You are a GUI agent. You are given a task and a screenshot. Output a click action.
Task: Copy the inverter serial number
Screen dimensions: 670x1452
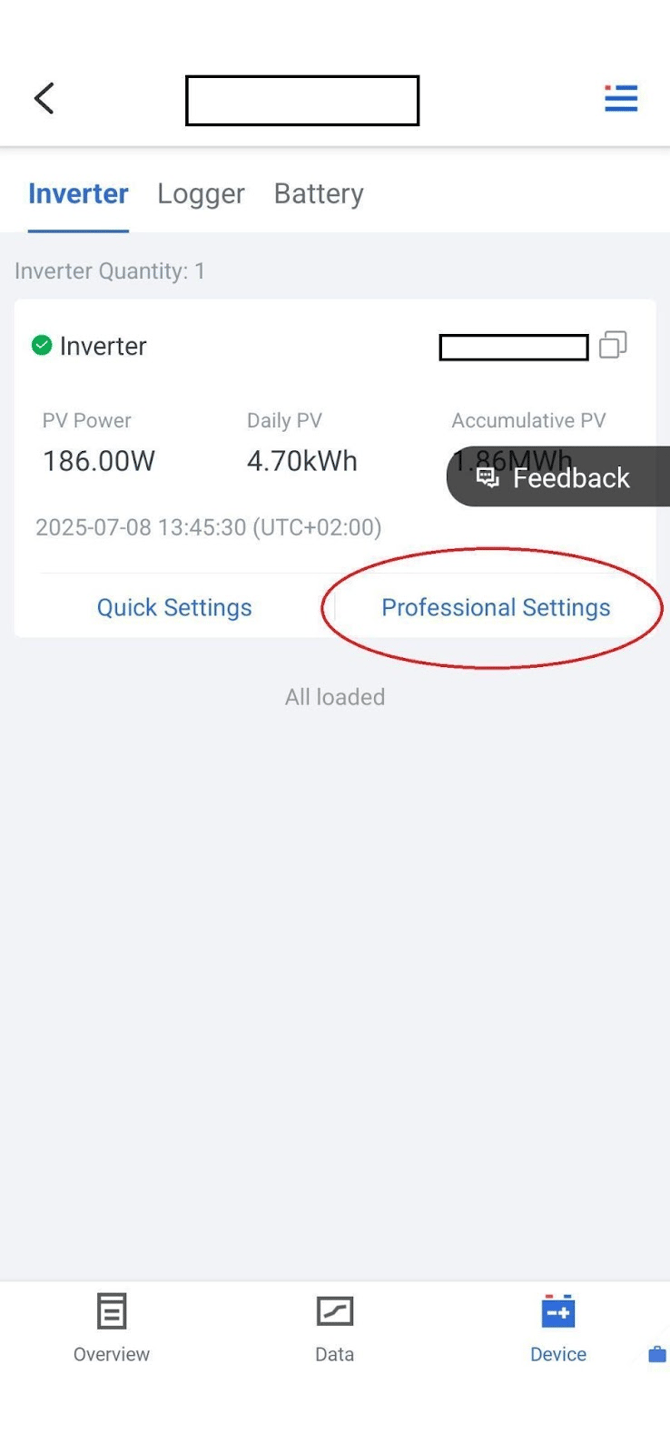click(x=613, y=345)
